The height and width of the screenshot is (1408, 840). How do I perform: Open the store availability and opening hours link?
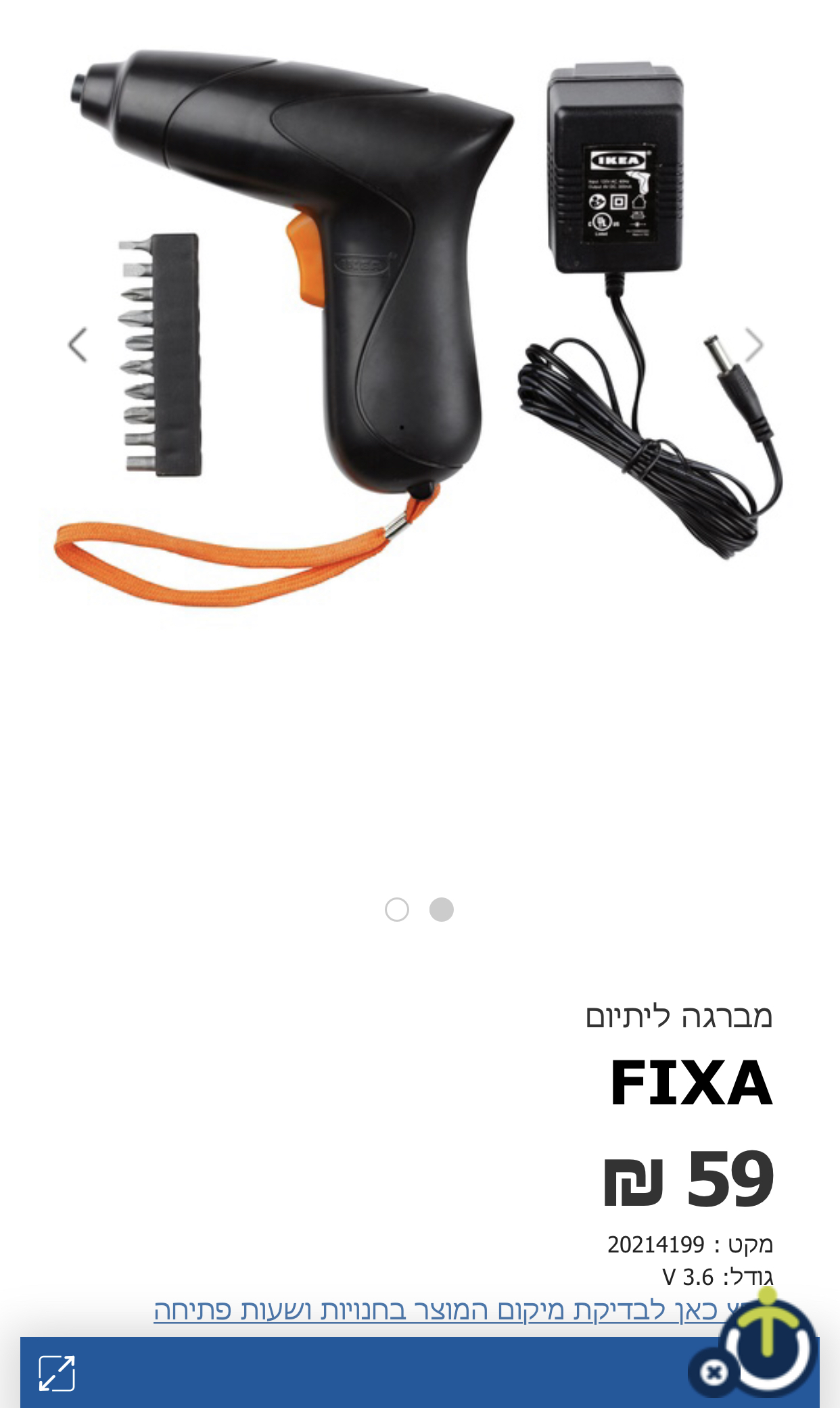tap(440, 1311)
